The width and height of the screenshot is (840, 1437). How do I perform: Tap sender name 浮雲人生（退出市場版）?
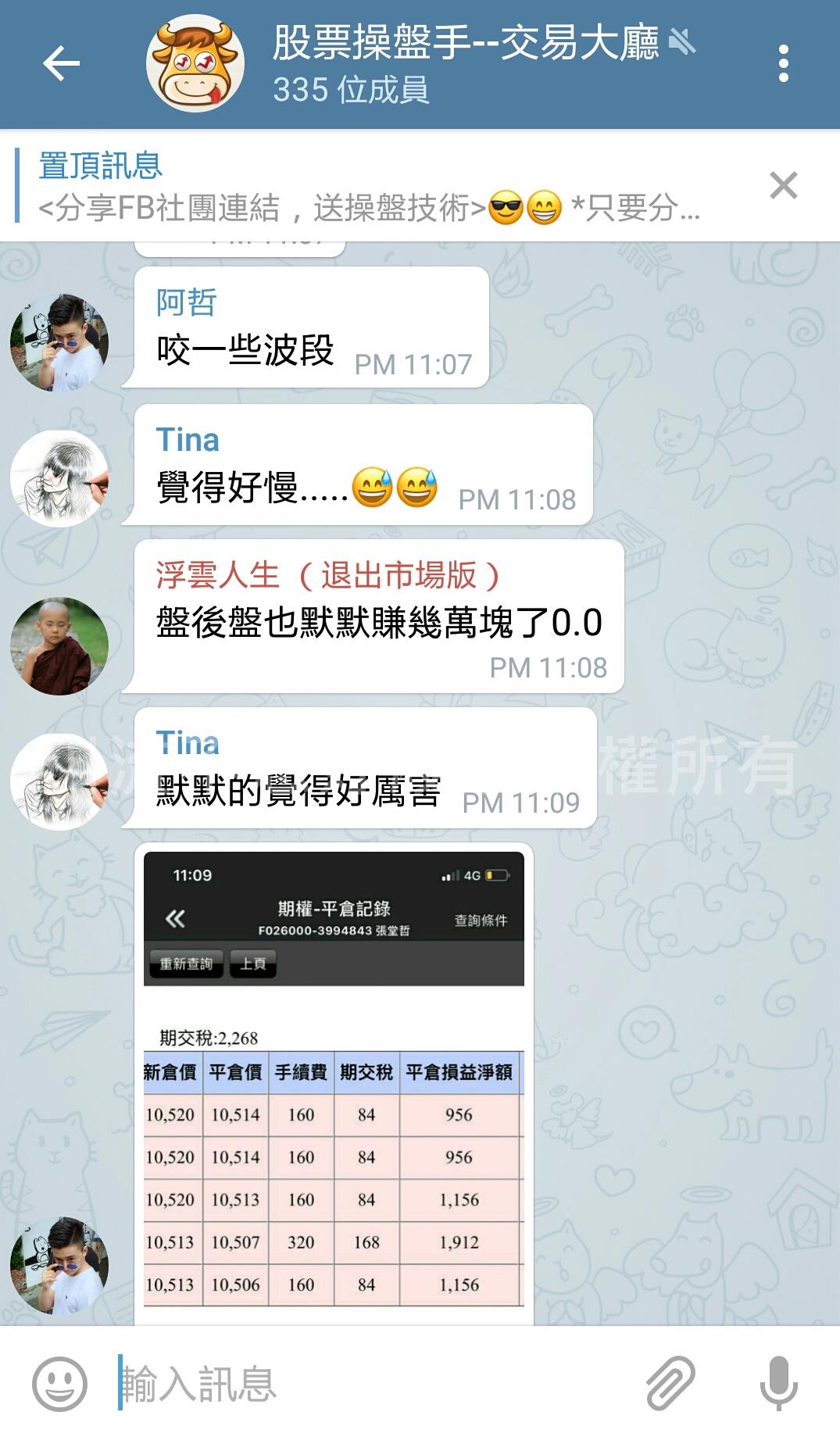coord(328,576)
